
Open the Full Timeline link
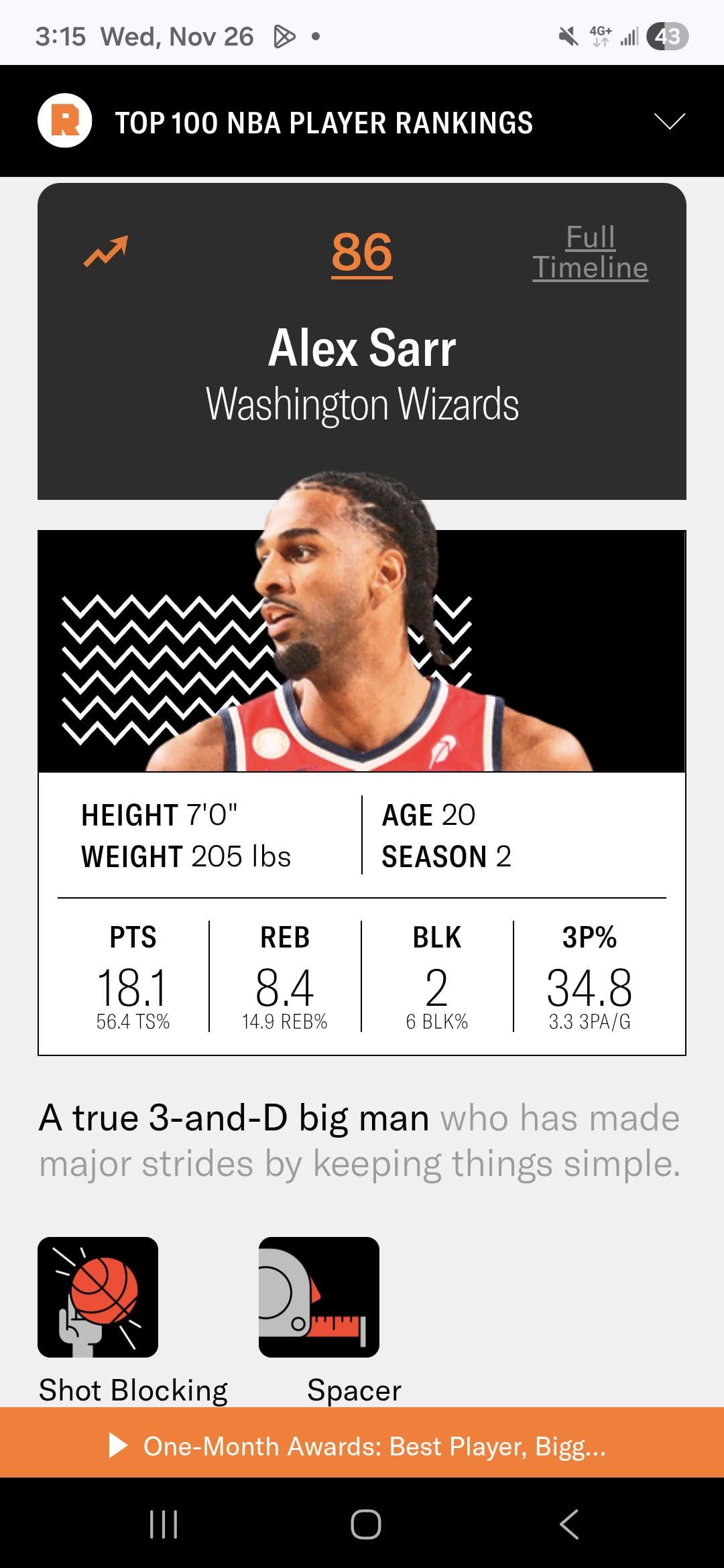point(590,252)
